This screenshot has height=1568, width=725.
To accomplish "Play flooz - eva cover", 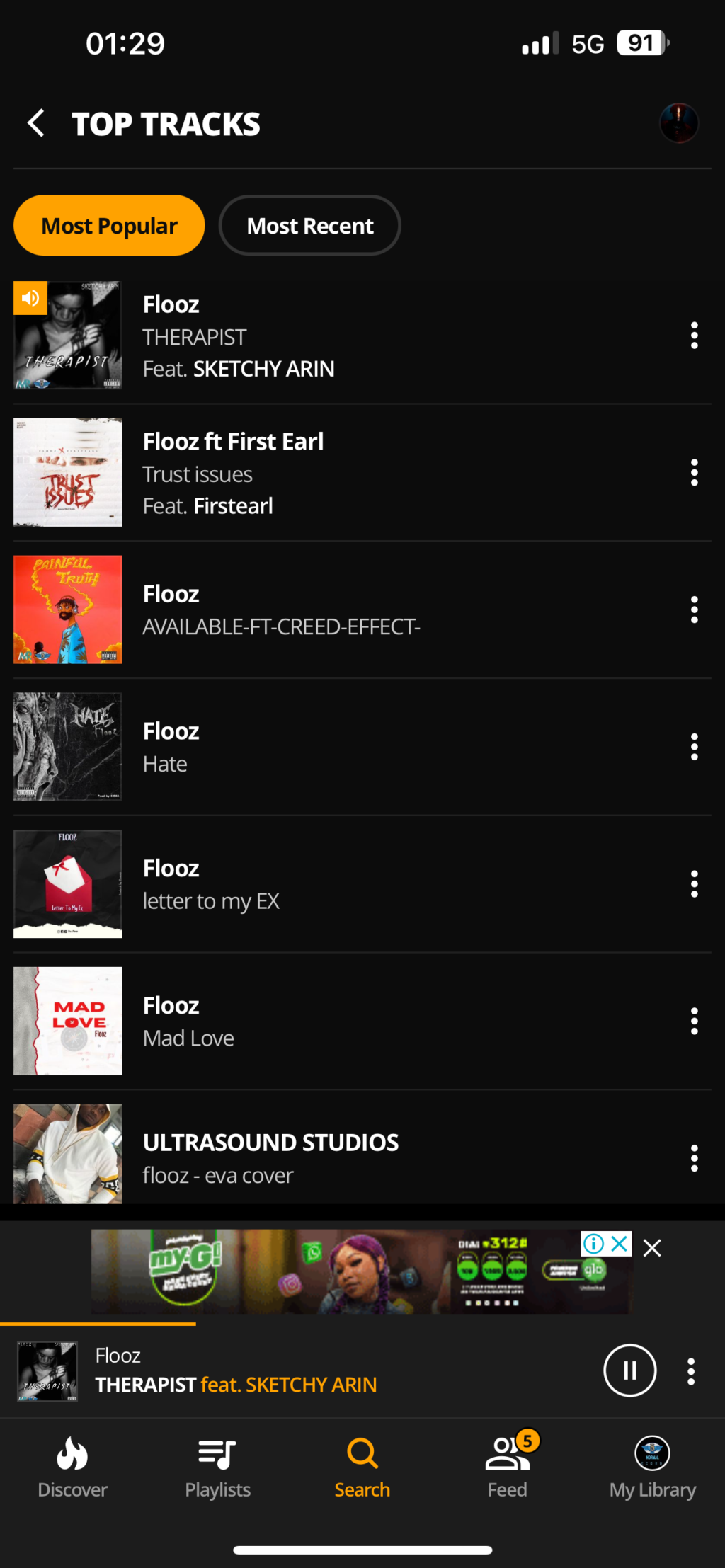I will 283,1157.
